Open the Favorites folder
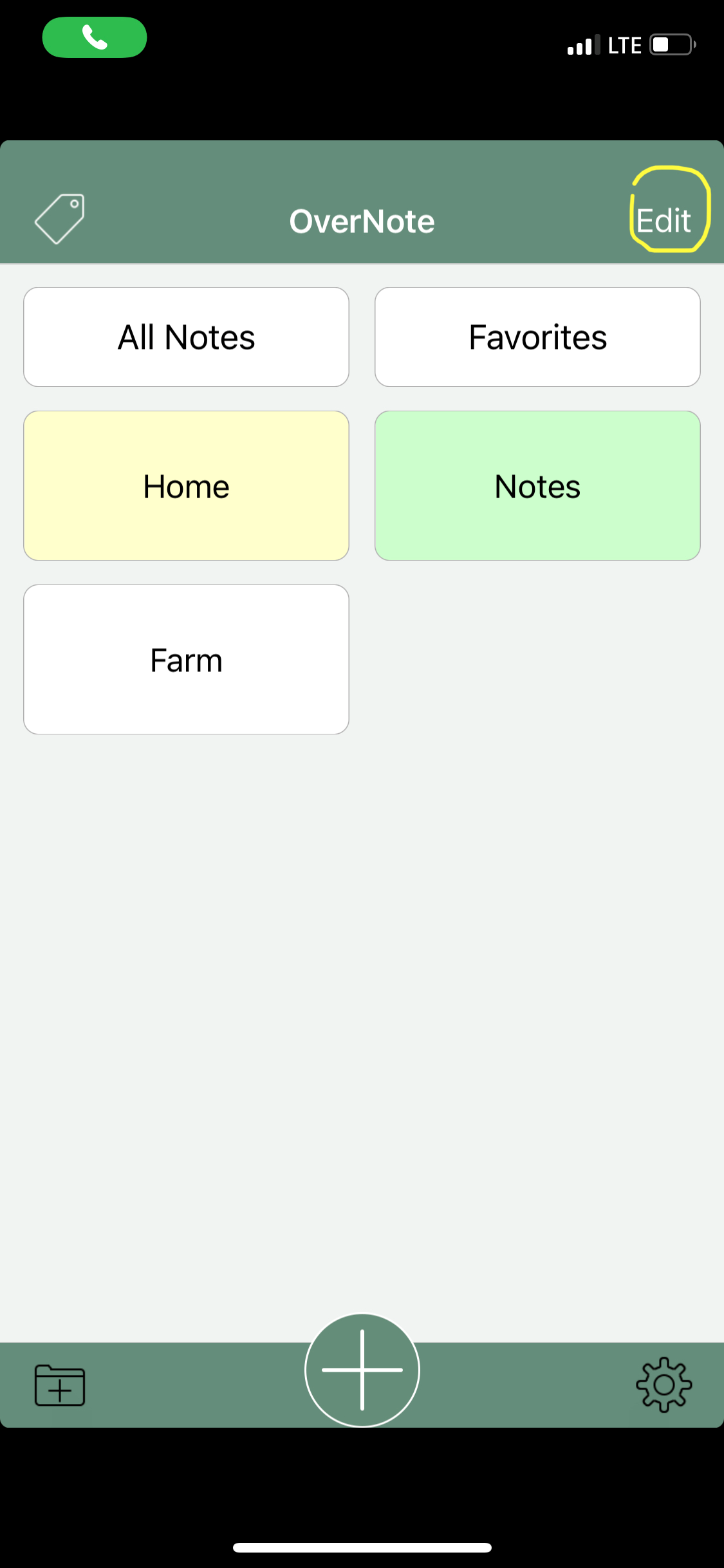 (x=537, y=337)
